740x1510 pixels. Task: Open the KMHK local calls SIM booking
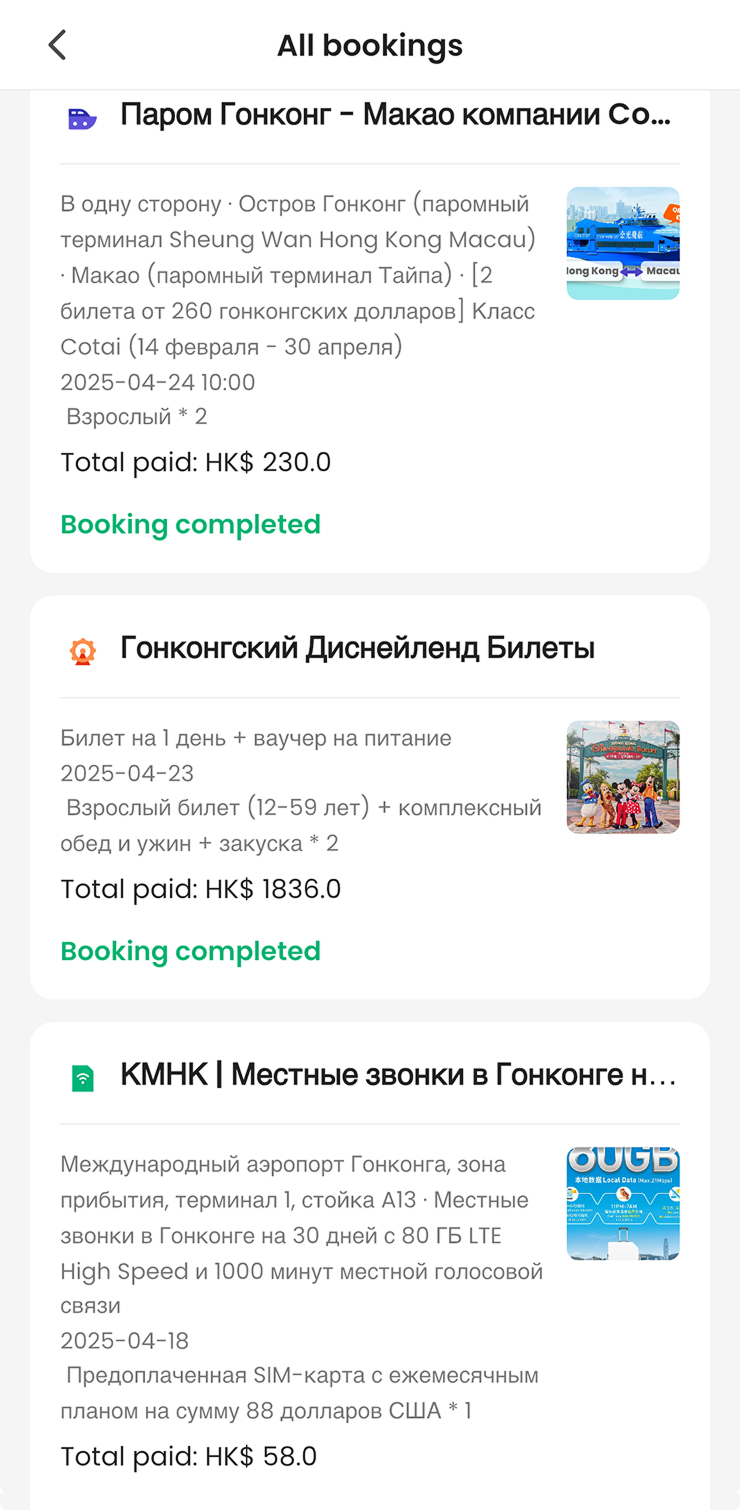pos(397,1076)
